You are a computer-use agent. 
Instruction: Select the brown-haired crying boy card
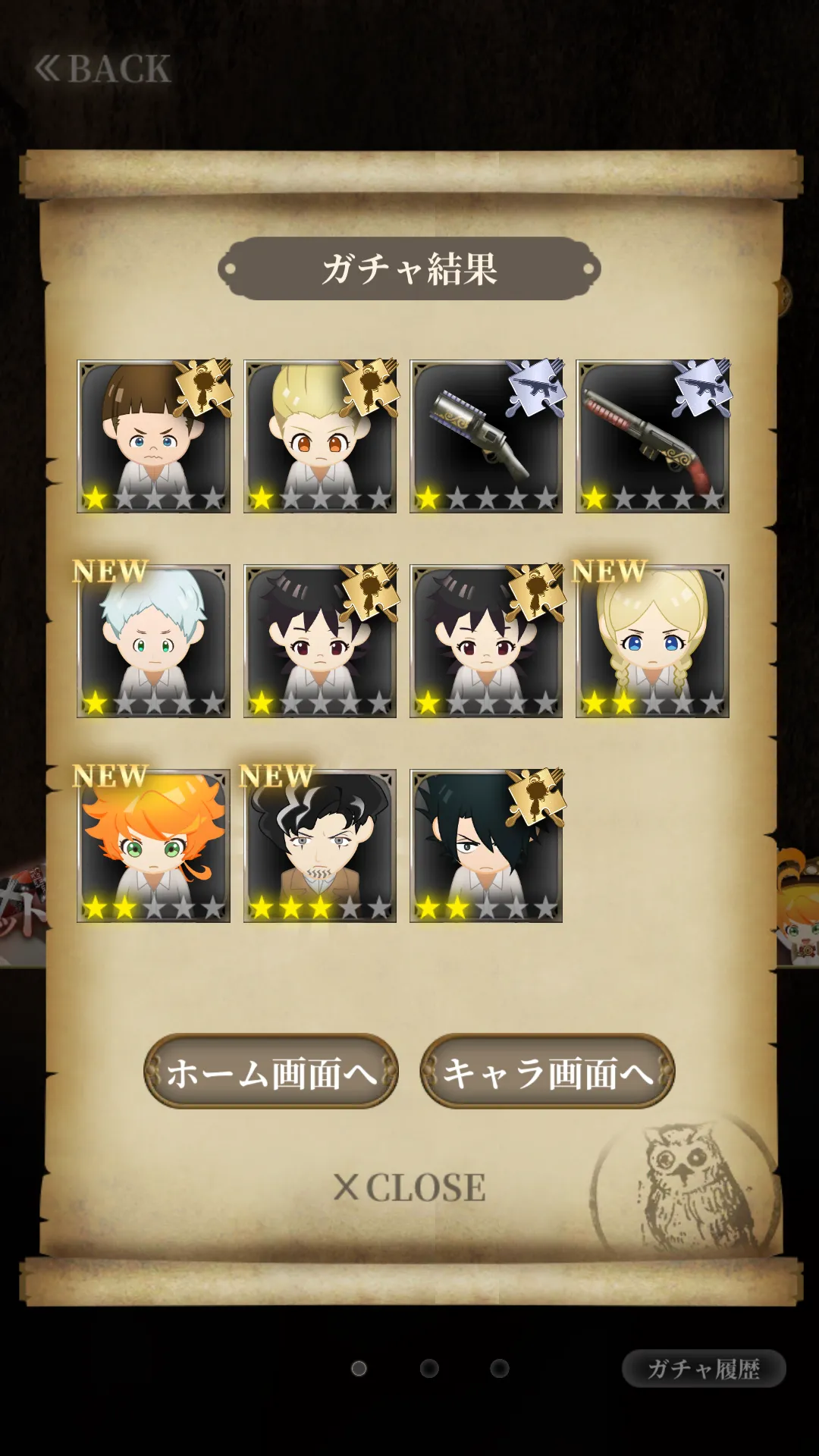[x=153, y=436]
